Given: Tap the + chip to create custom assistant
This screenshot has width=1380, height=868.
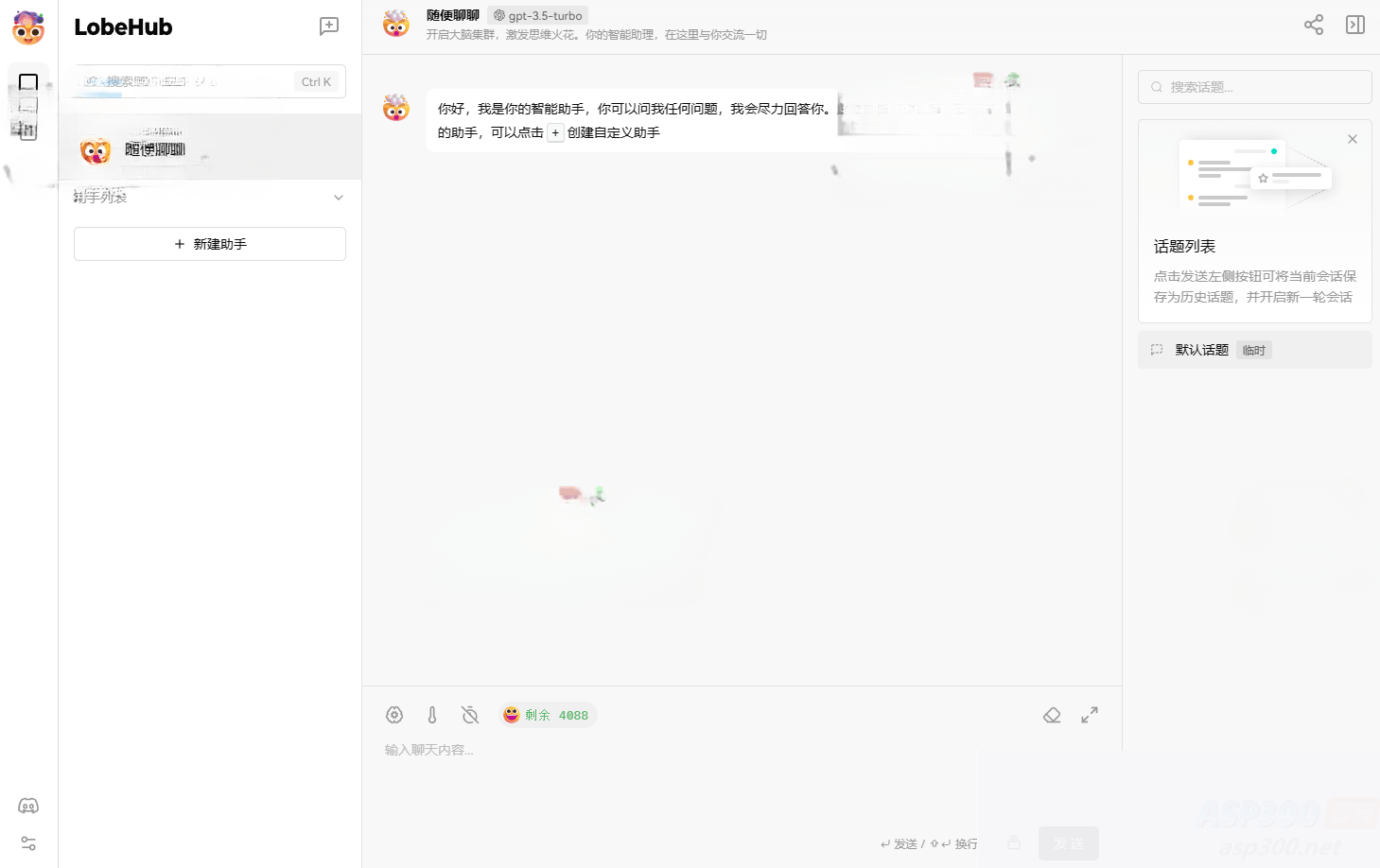Looking at the screenshot, I should [x=555, y=133].
